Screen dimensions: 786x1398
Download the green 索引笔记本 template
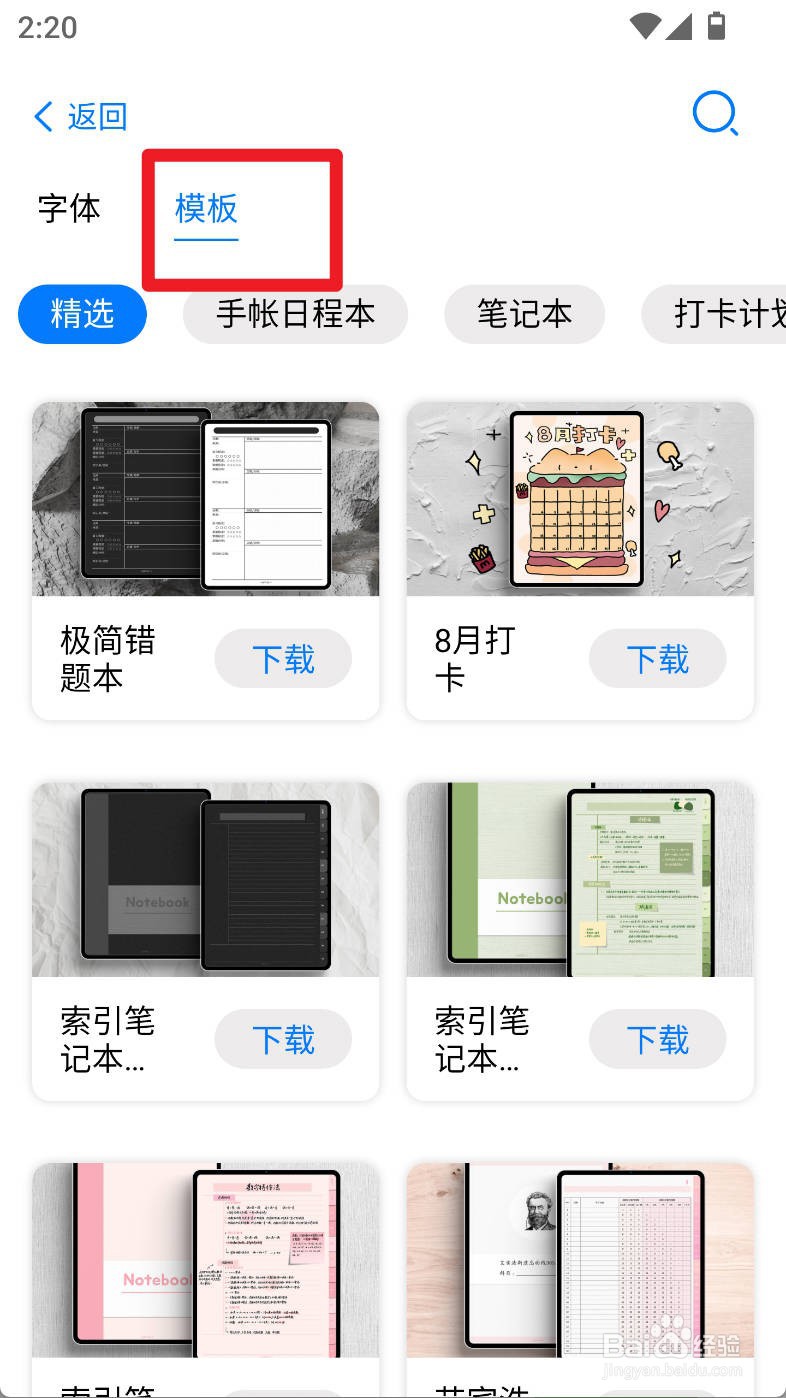point(657,1039)
